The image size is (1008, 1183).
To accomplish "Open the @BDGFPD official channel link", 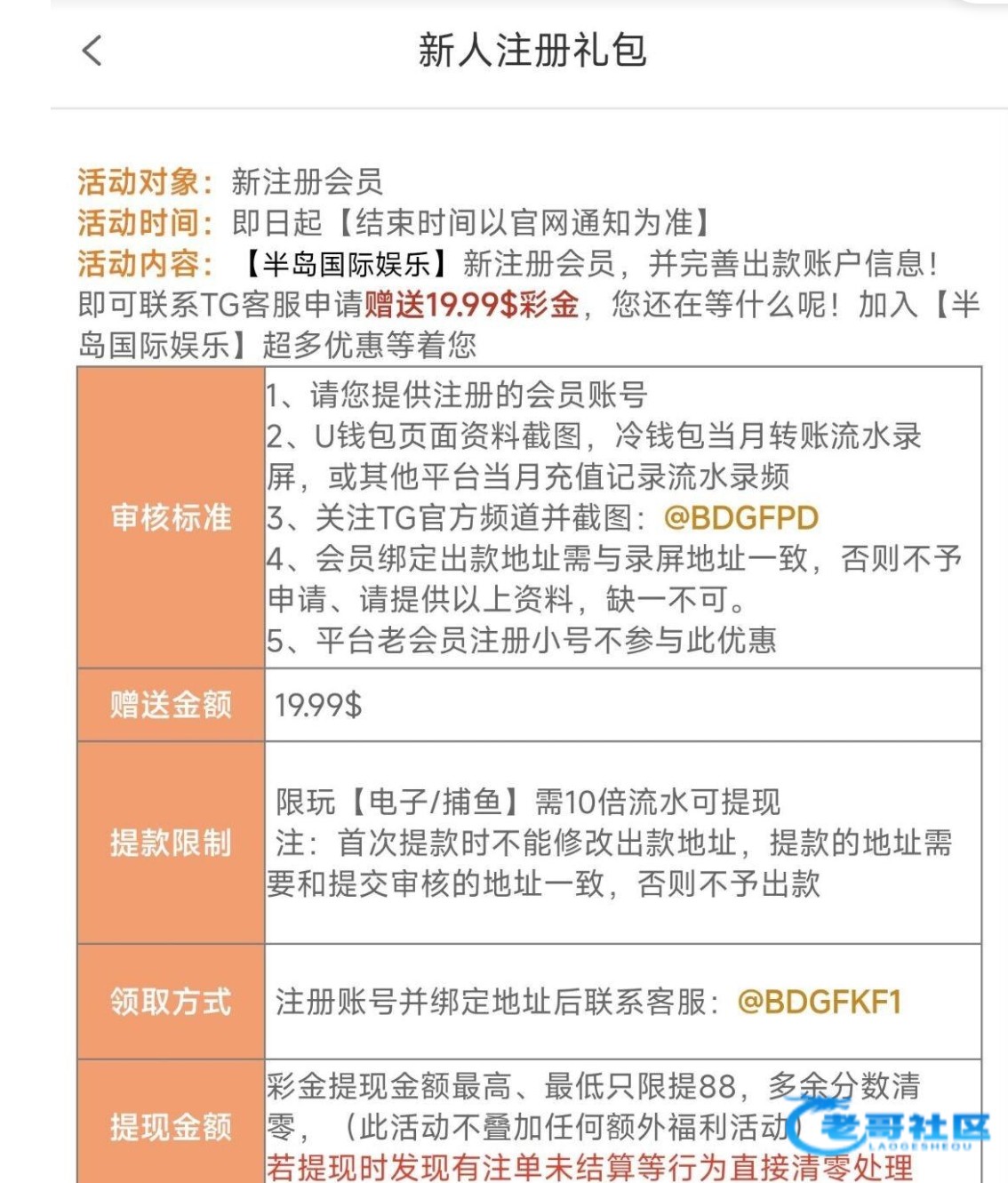I will pos(740,518).
